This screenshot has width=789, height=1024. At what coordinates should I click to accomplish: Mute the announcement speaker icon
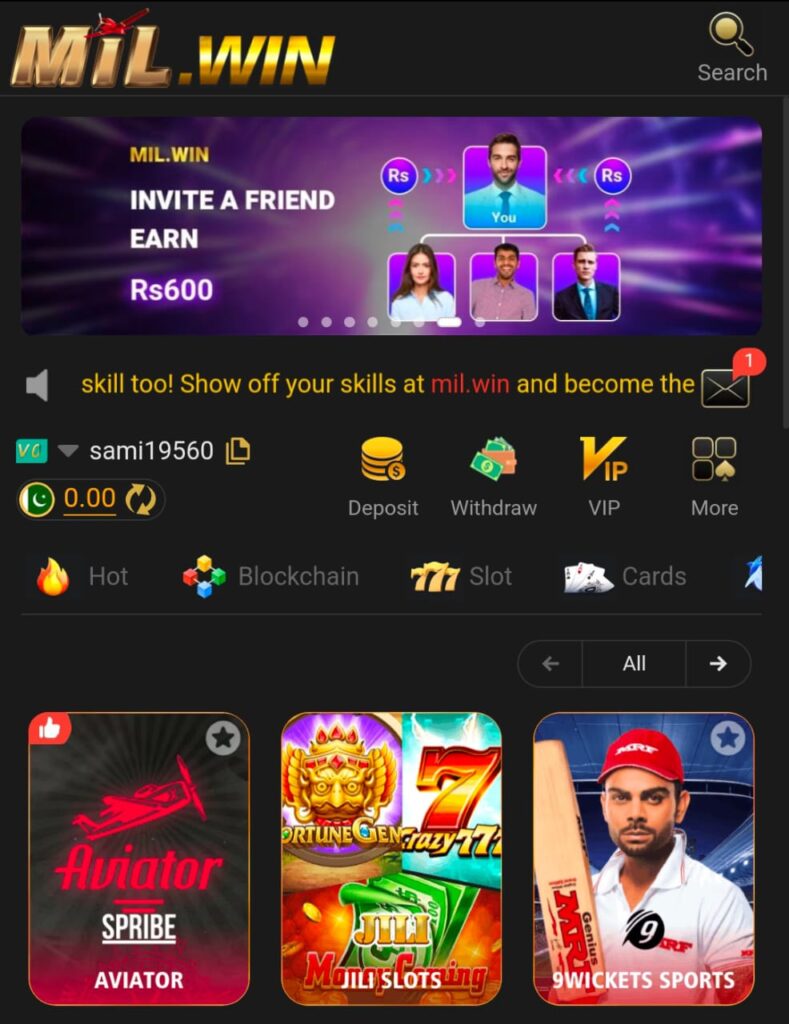(37, 385)
